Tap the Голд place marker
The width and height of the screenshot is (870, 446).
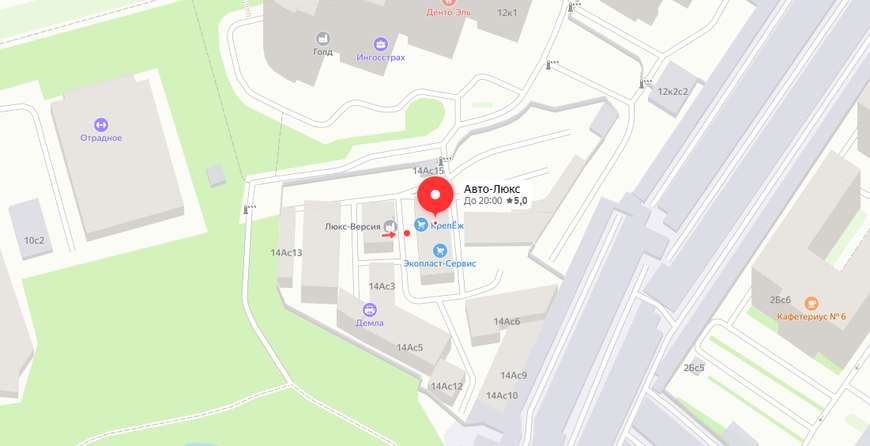click(322, 39)
